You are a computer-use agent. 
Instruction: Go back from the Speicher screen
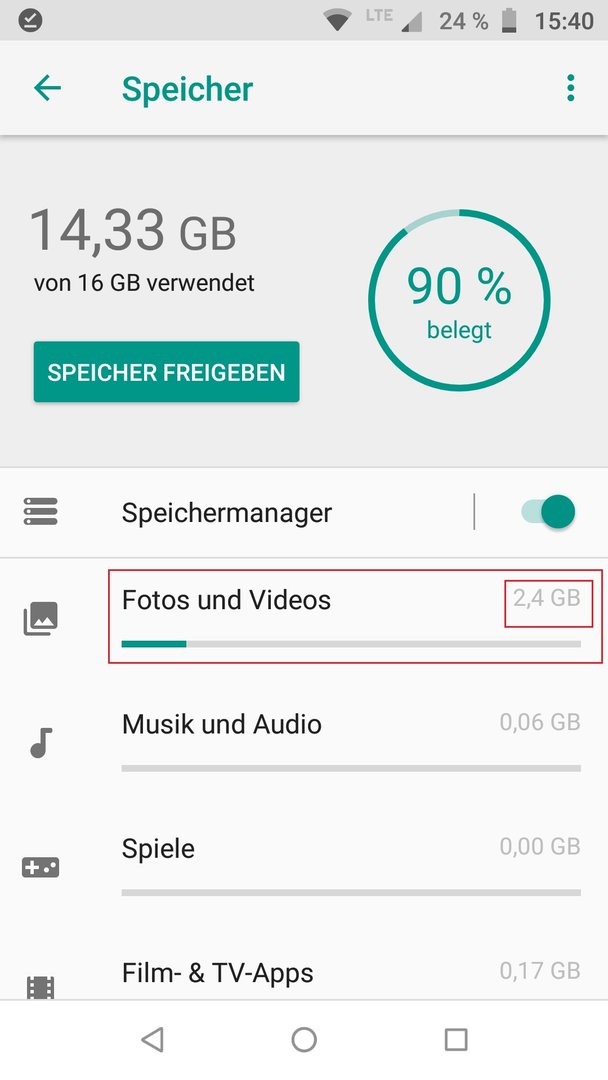48,88
